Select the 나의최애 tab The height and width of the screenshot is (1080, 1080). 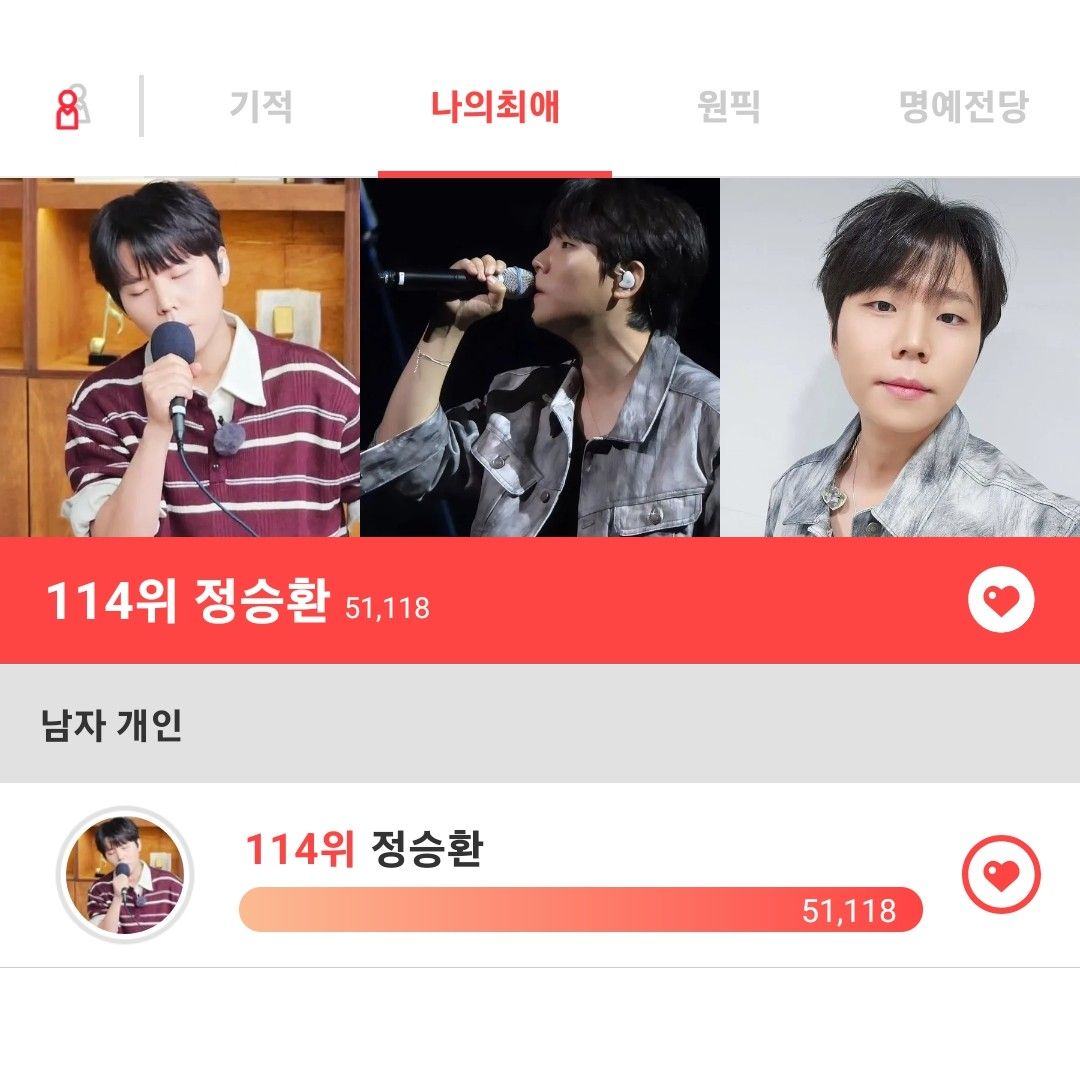(x=495, y=106)
